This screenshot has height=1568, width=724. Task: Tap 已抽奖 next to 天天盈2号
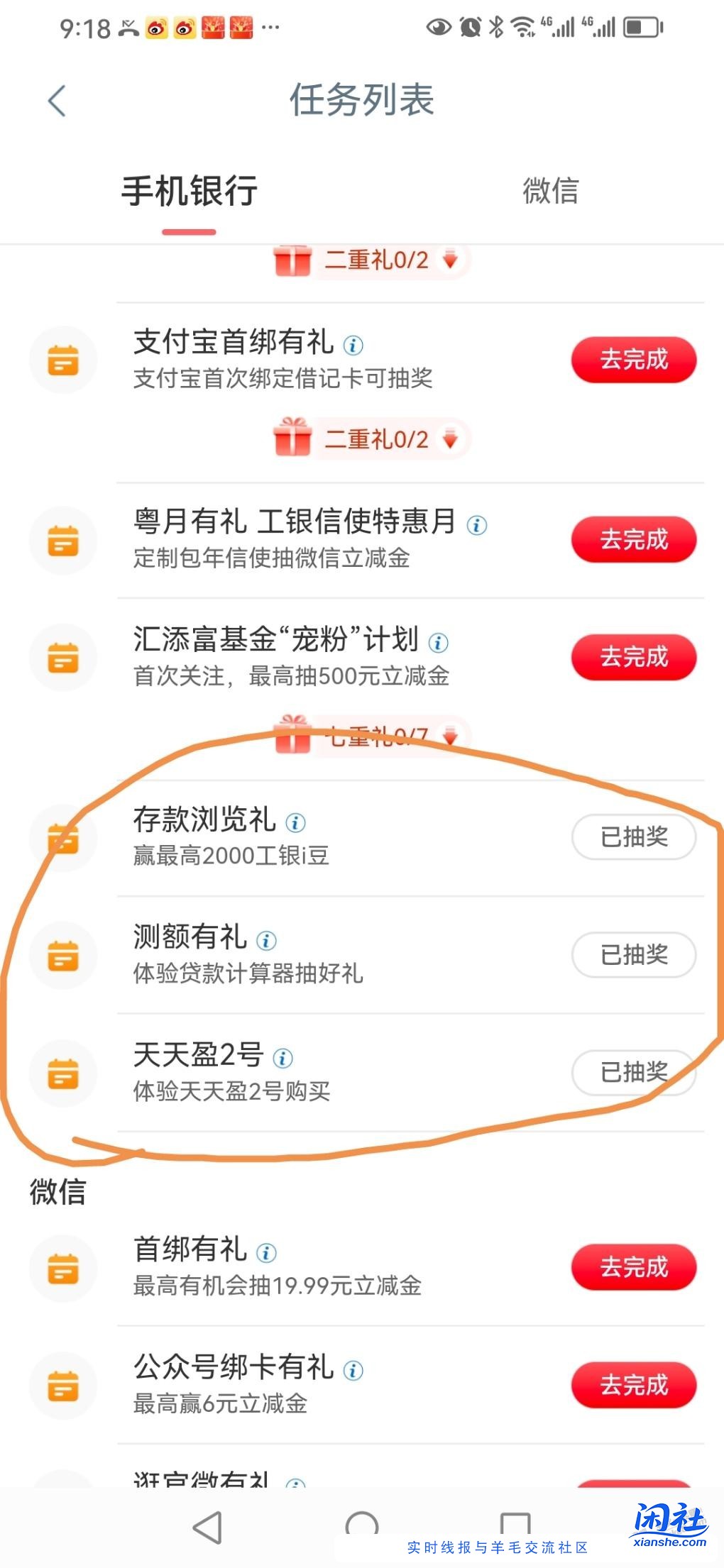tap(632, 1073)
